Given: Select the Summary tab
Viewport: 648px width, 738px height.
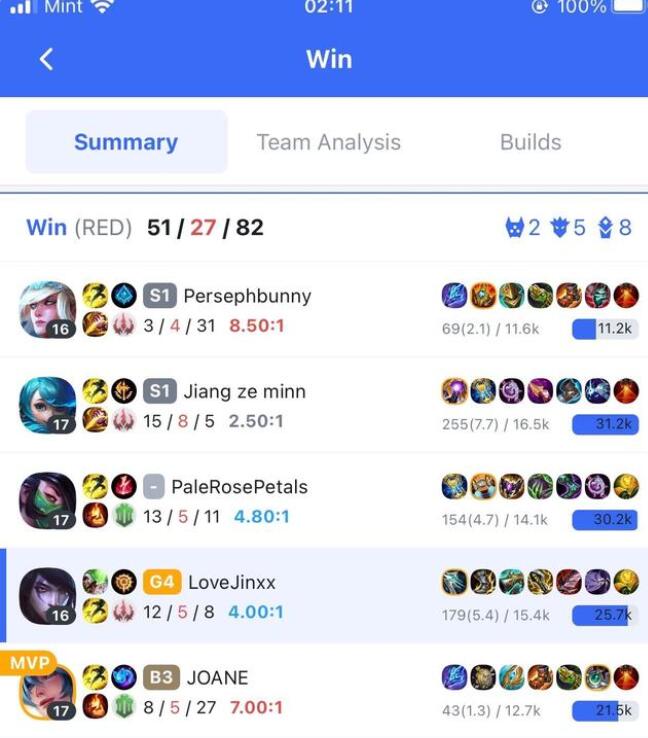Looking at the screenshot, I should point(126,142).
